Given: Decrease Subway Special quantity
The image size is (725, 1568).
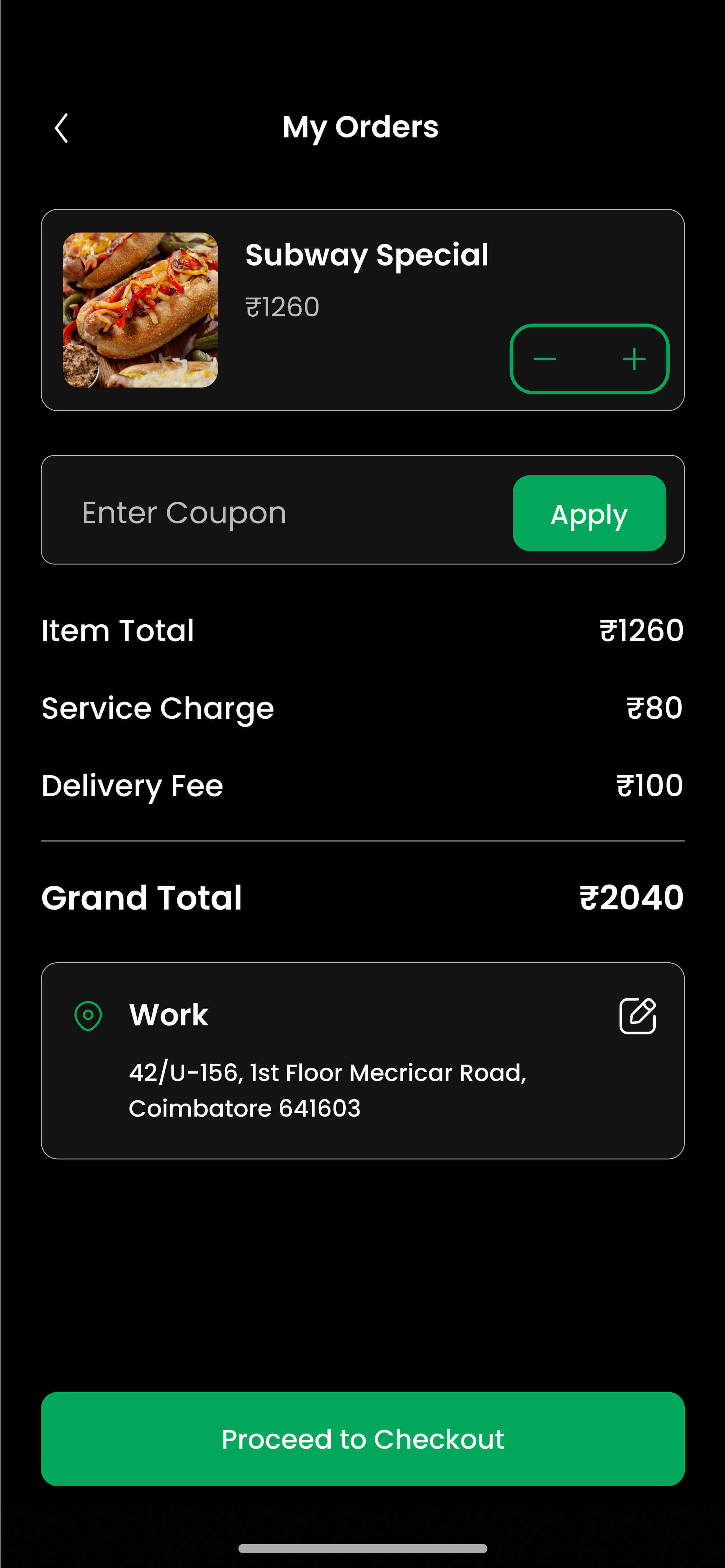Looking at the screenshot, I should pos(545,359).
